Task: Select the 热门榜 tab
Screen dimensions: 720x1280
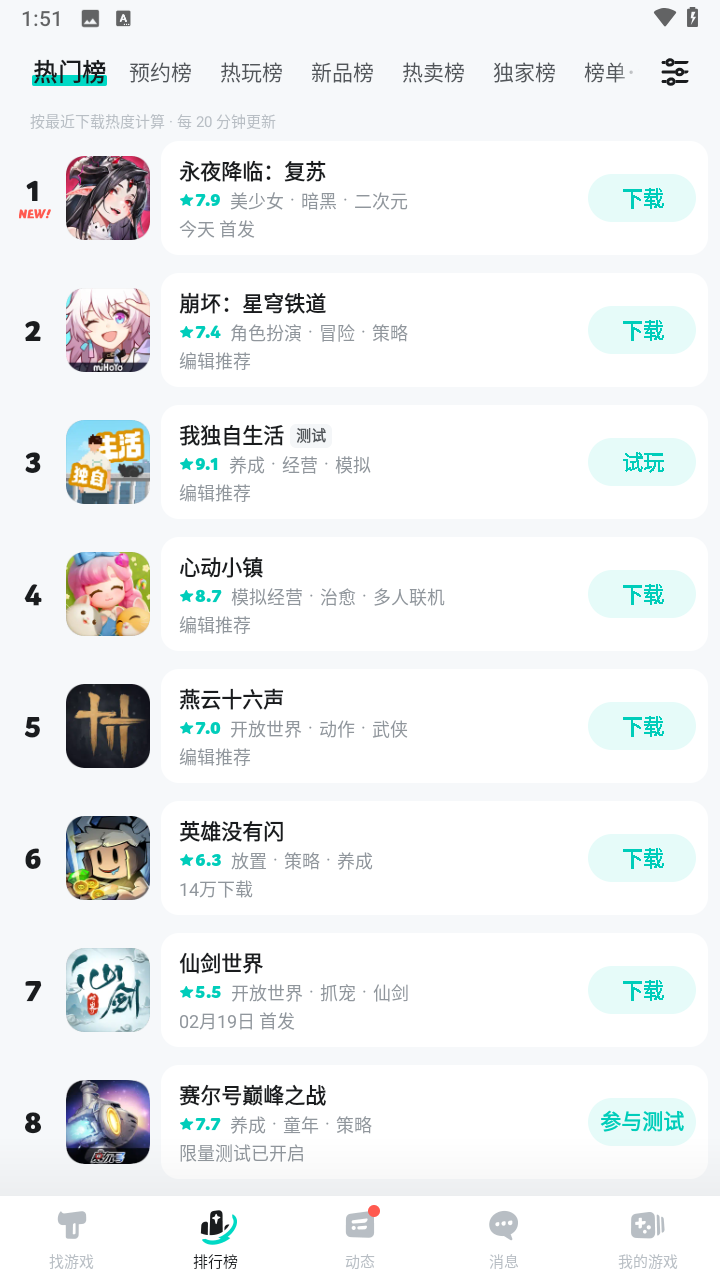Action: coord(69,73)
